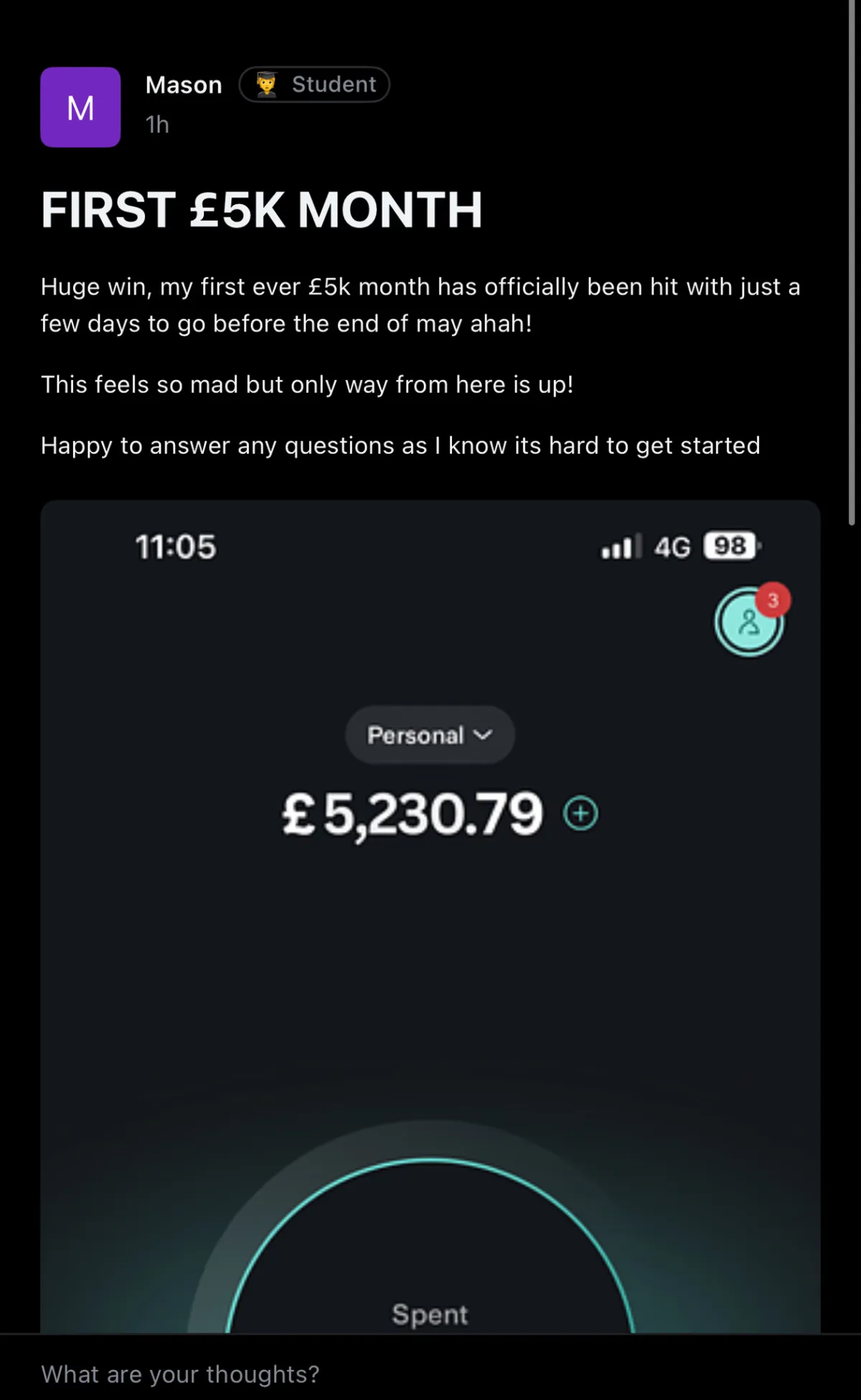Open Mason's profile by name

click(184, 85)
